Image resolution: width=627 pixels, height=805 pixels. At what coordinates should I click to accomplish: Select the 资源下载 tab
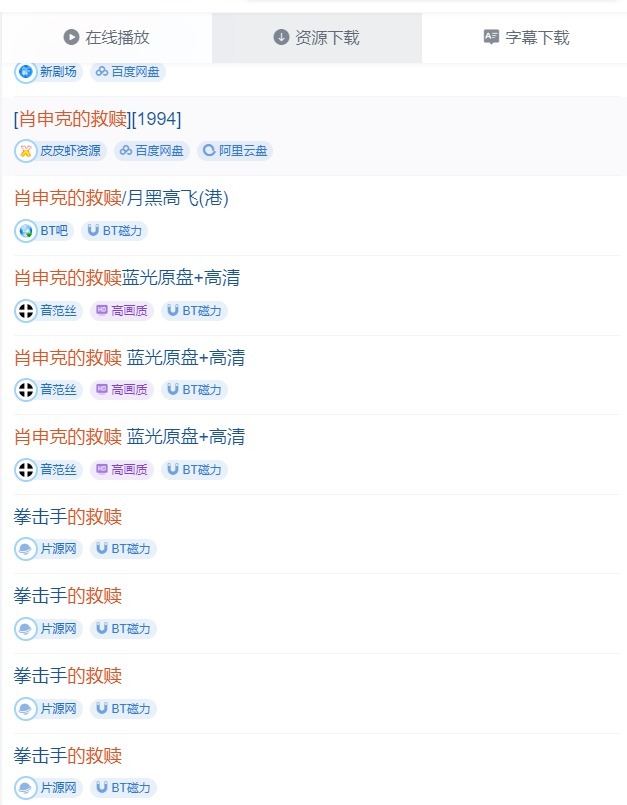click(316, 38)
